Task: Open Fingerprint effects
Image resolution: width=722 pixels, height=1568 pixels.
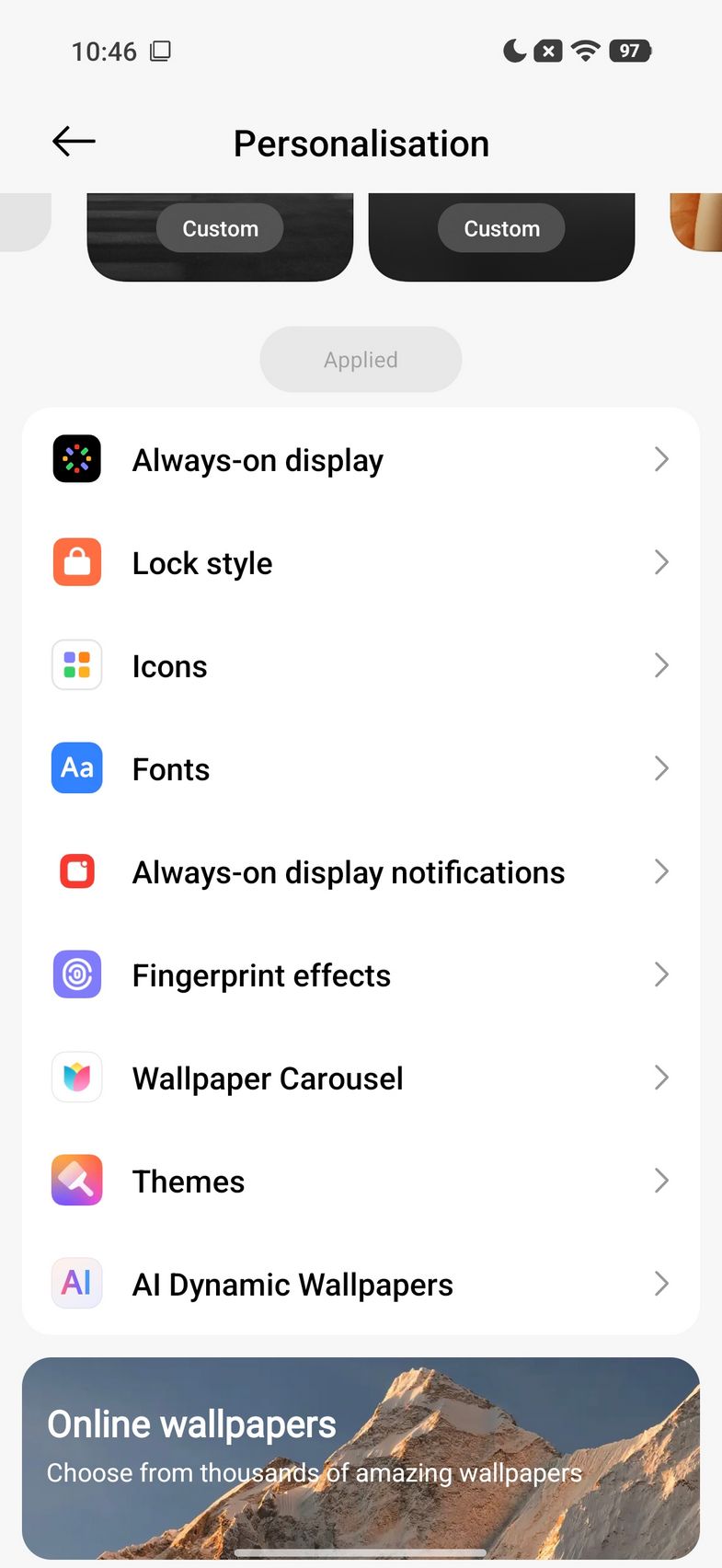Action: (361, 975)
